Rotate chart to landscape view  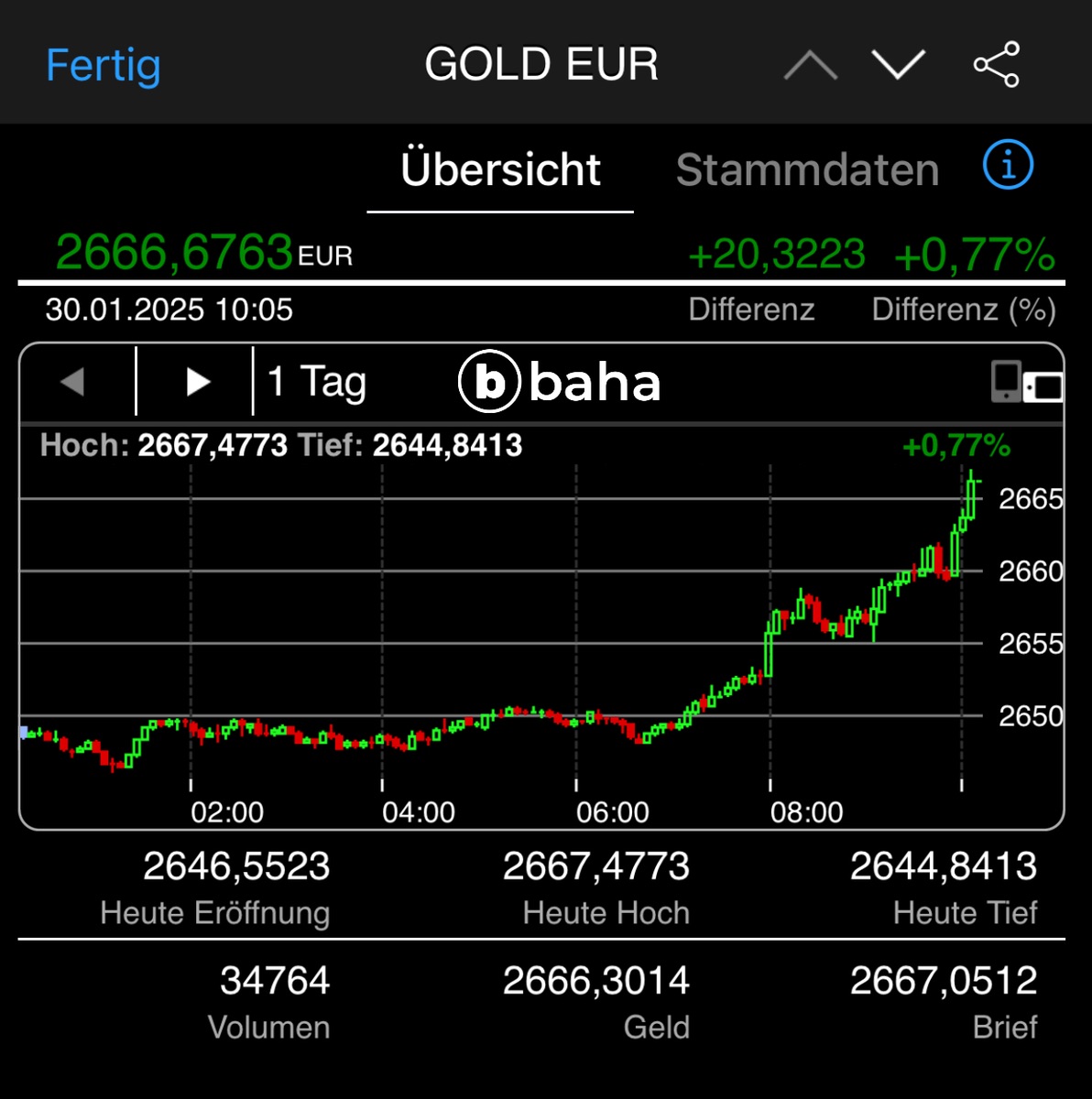(1027, 382)
